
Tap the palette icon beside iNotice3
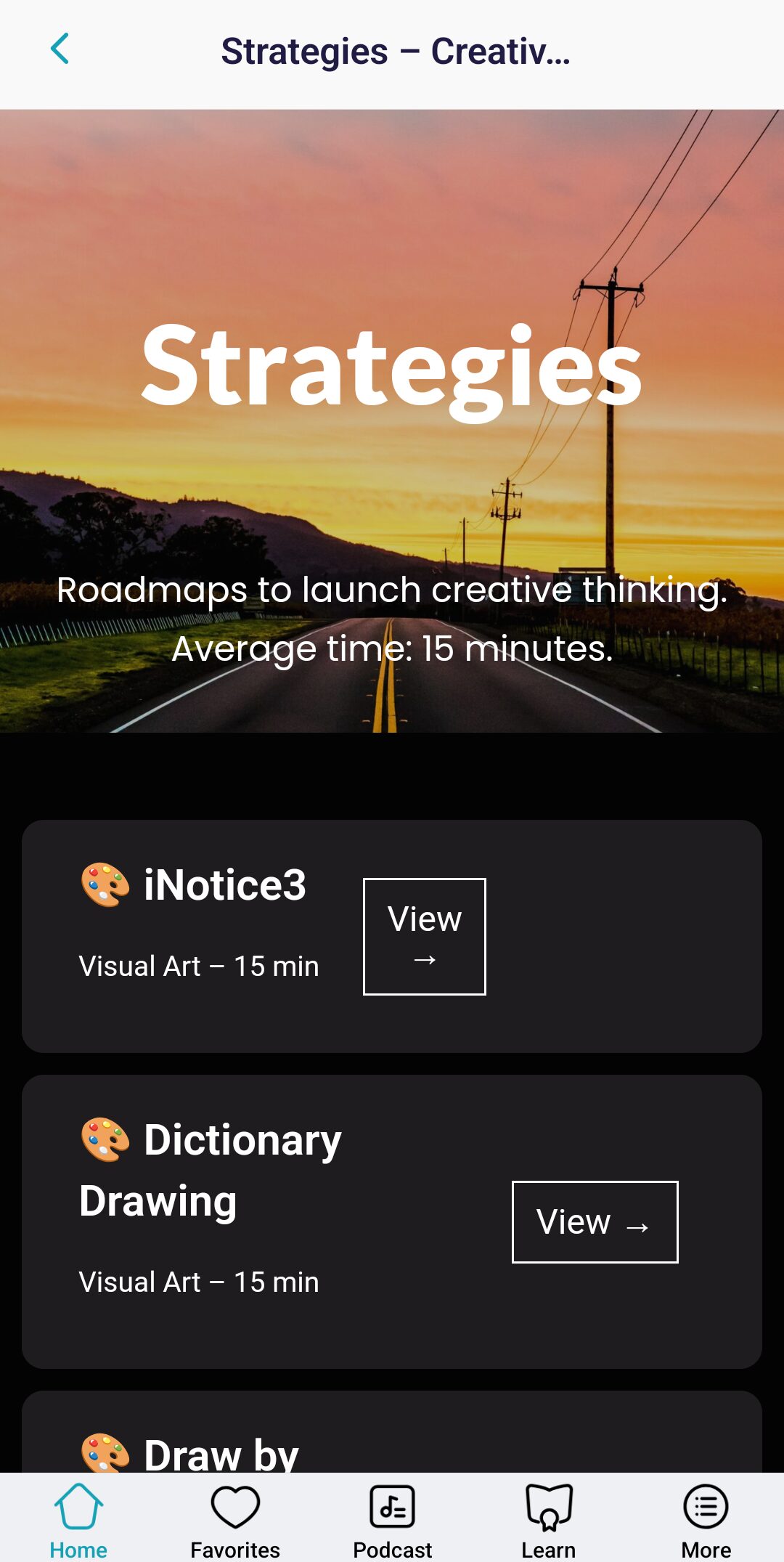[x=104, y=886]
